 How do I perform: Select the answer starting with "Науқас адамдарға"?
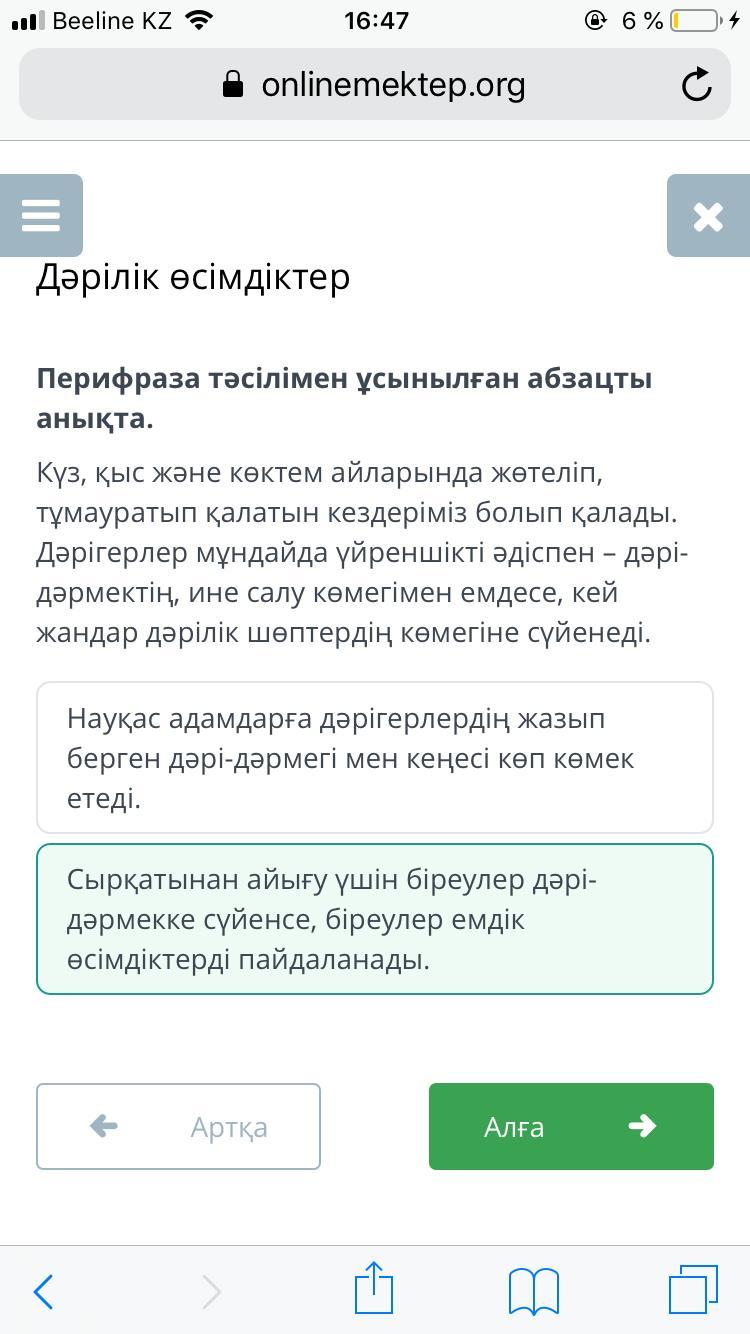375,758
